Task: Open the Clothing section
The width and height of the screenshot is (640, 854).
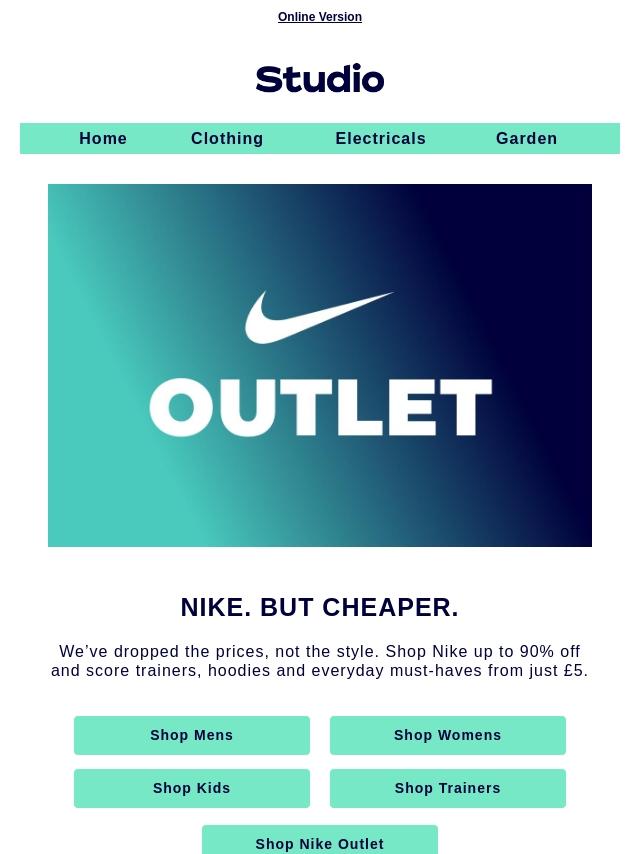Action: [x=227, y=138]
